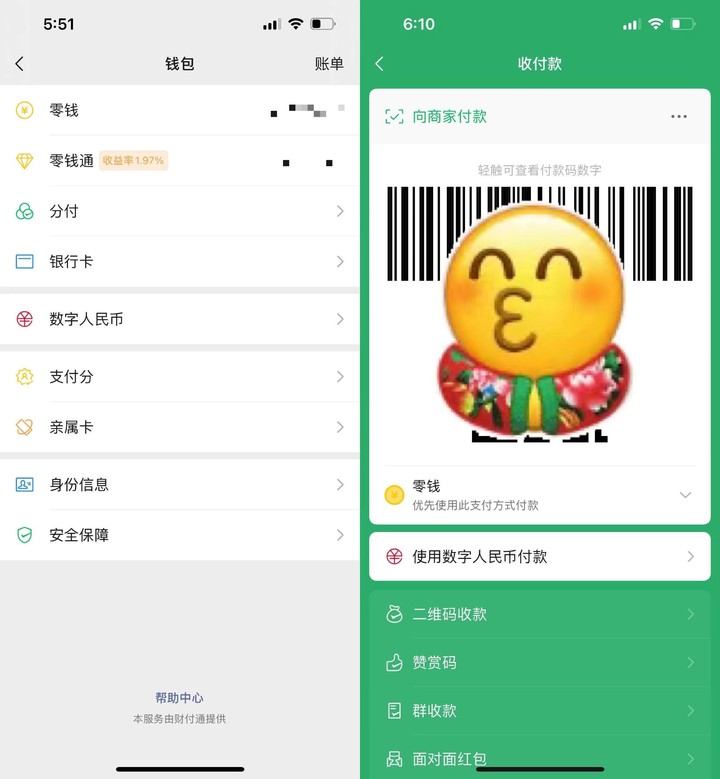Open the 分付 row
720x779 pixels.
(180, 211)
